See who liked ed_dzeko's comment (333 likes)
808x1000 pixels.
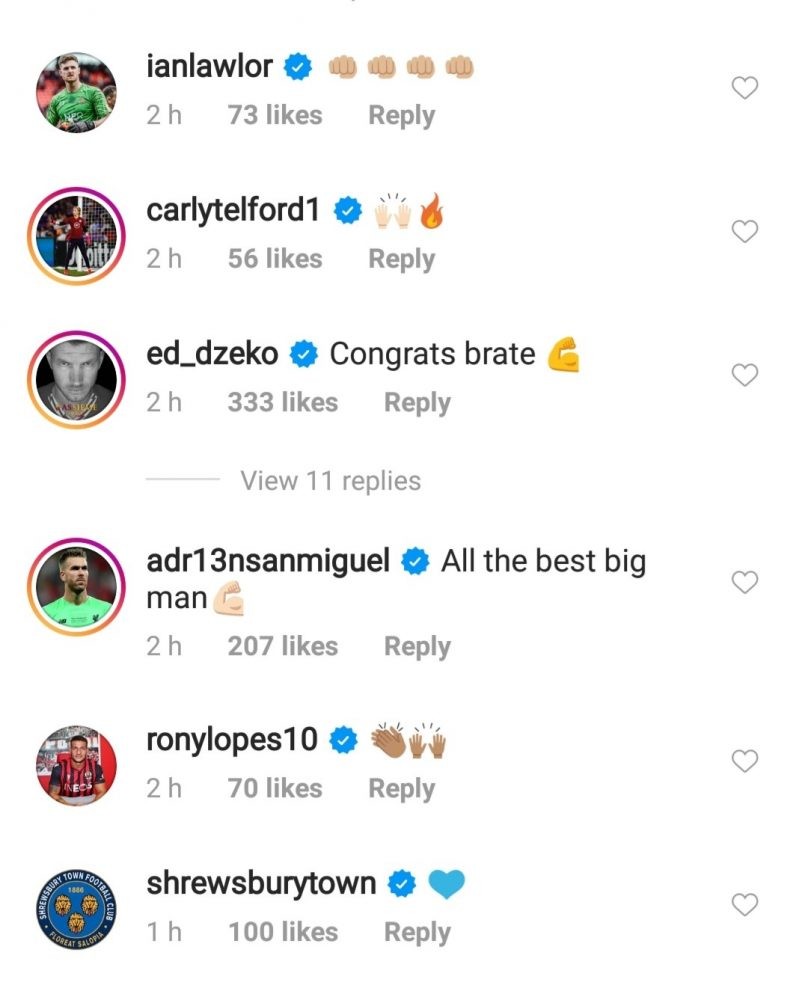282,403
